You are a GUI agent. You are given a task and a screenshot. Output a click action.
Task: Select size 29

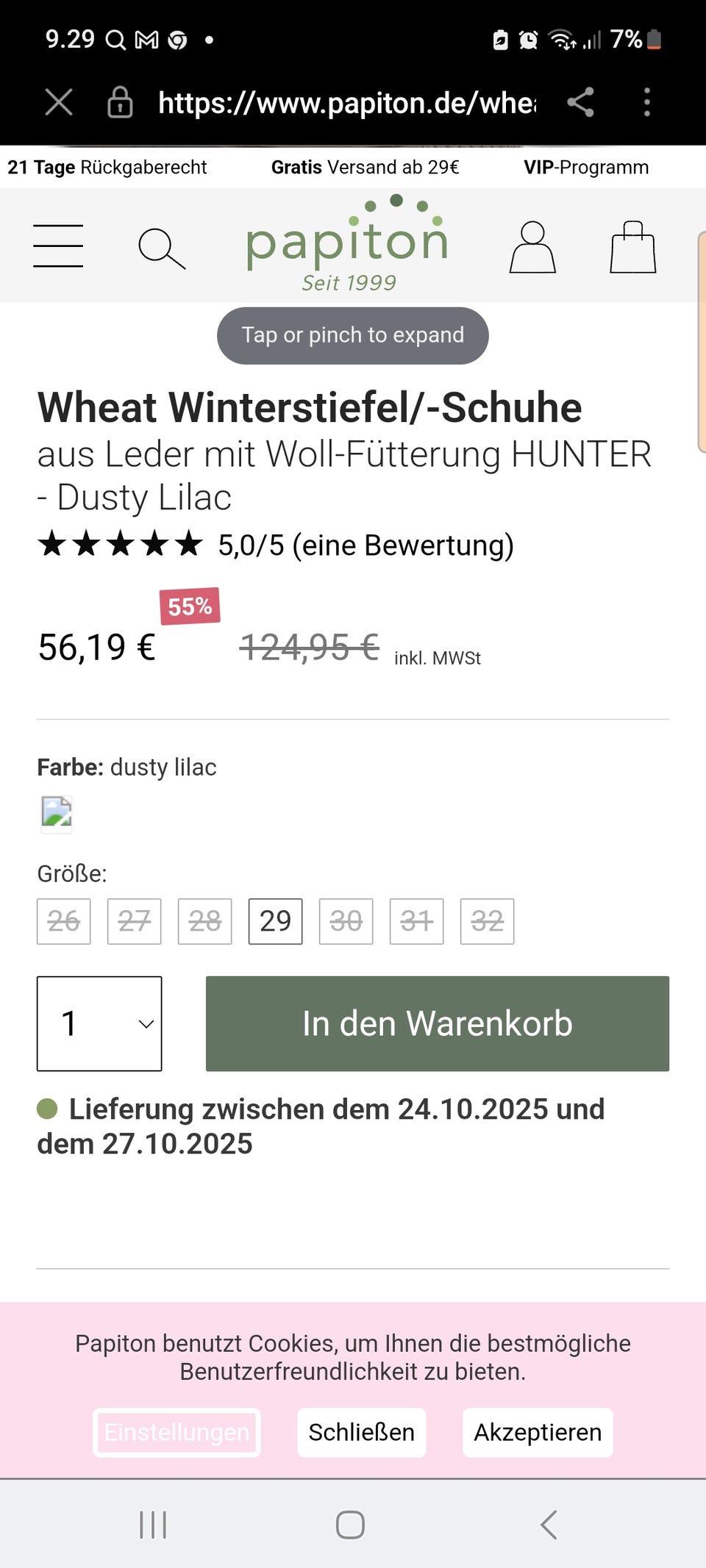tap(276, 921)
